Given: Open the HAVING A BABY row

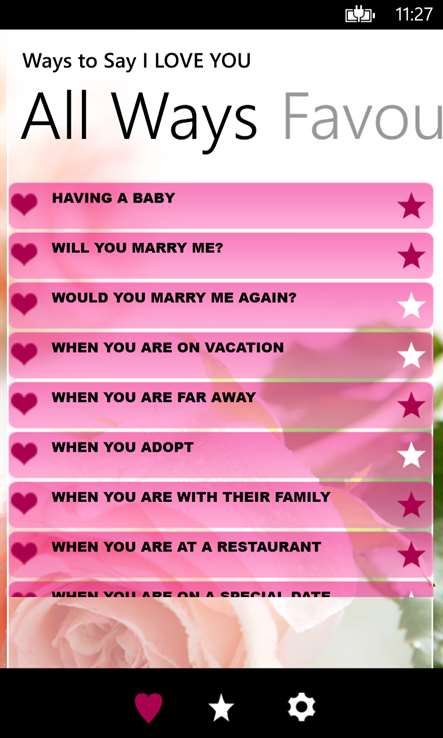Looking at the screenshot, I should (221, 206).
